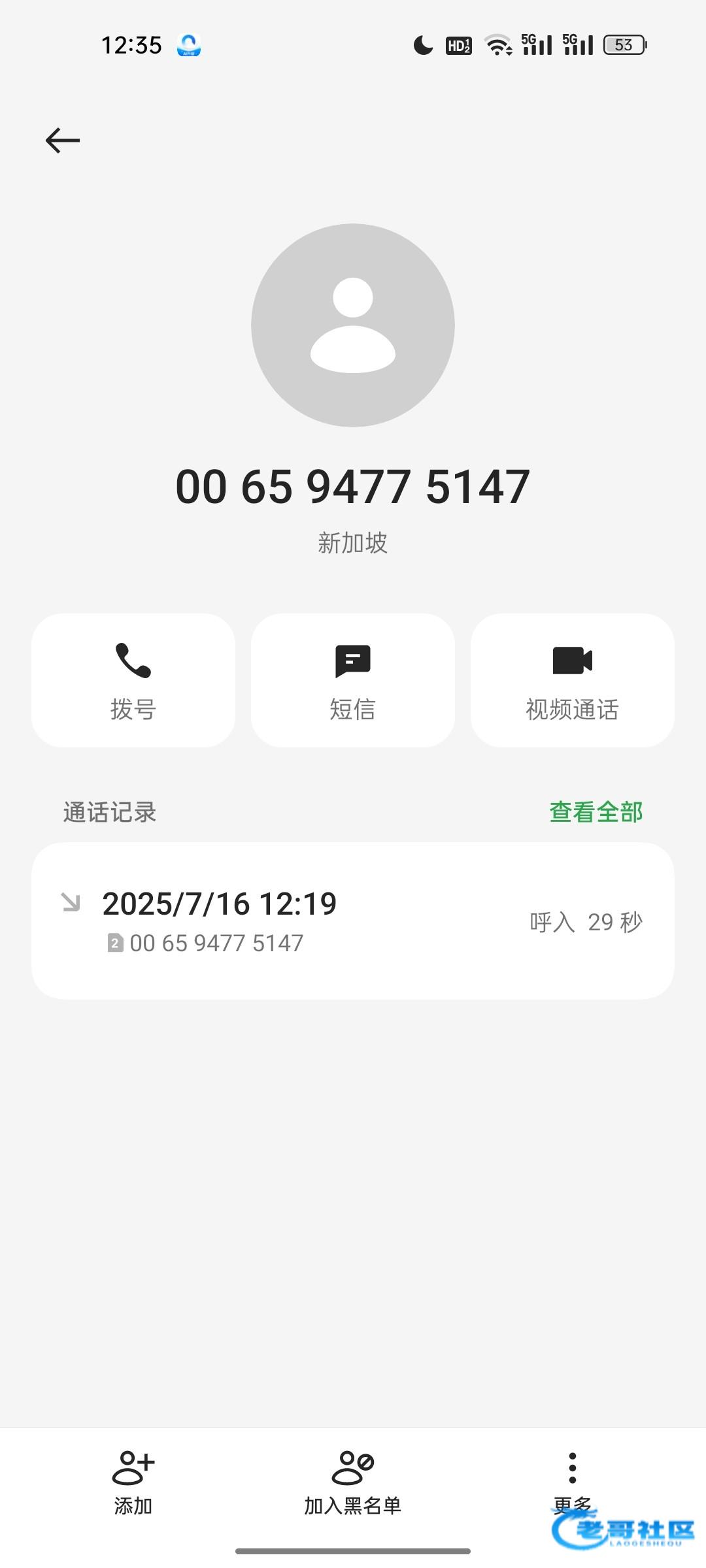
Task: Tap the contact avatar picture
Action: point(353,325)
